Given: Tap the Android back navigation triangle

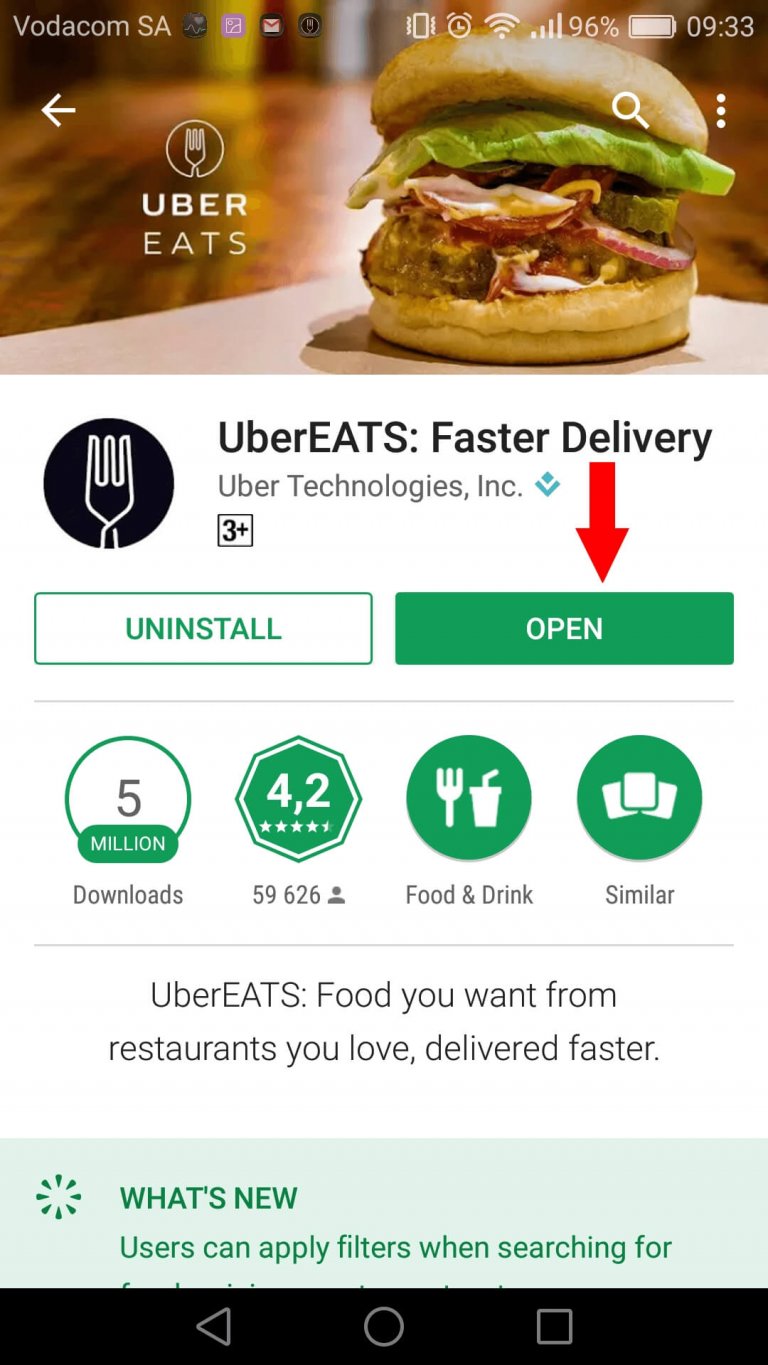Looking at the screenshot, I should click(x=213, y=1325).
